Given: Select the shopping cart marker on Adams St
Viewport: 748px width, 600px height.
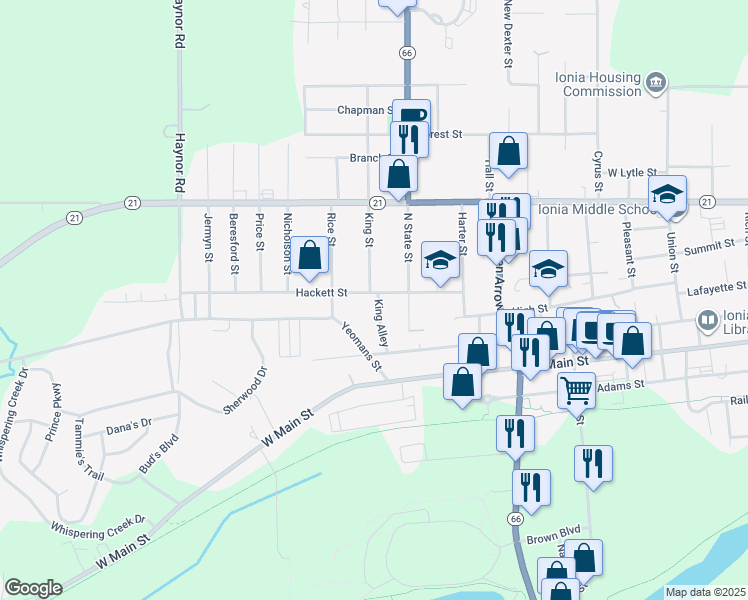Looking at the screenshot, I should tap(576, 390).
